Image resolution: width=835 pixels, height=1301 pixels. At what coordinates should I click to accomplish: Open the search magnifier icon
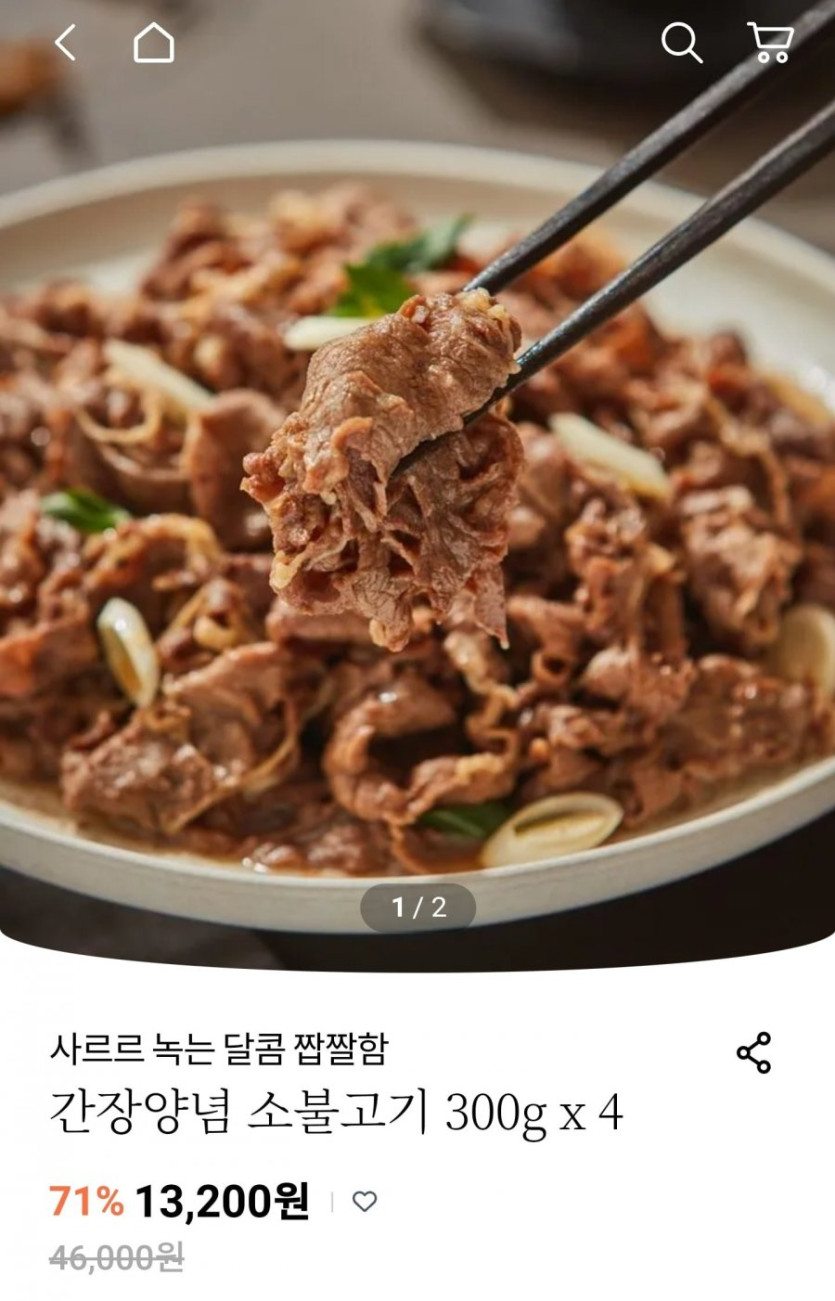click(x=681, y=43)
